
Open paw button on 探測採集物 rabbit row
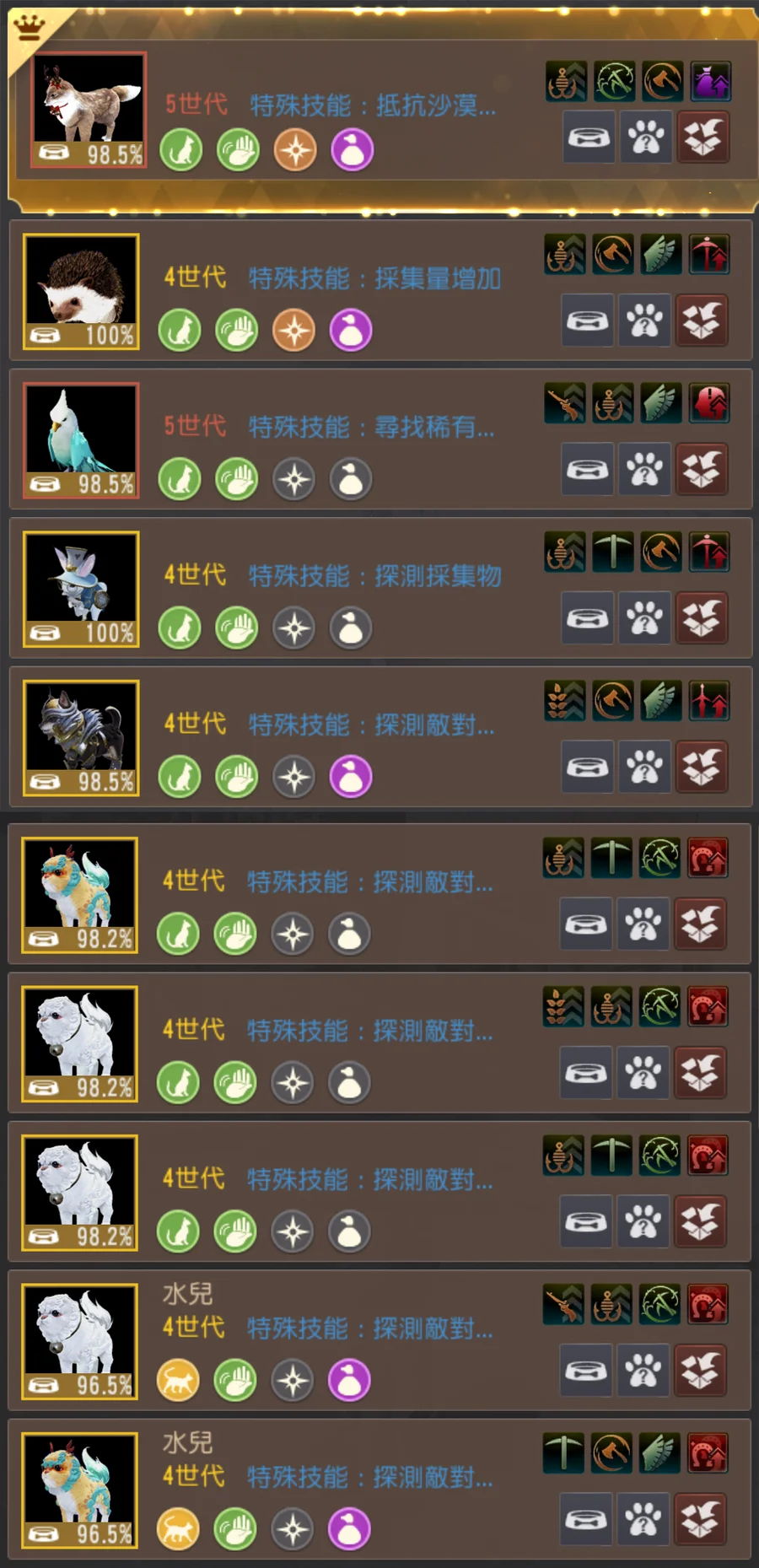click(x=644, y=618)
